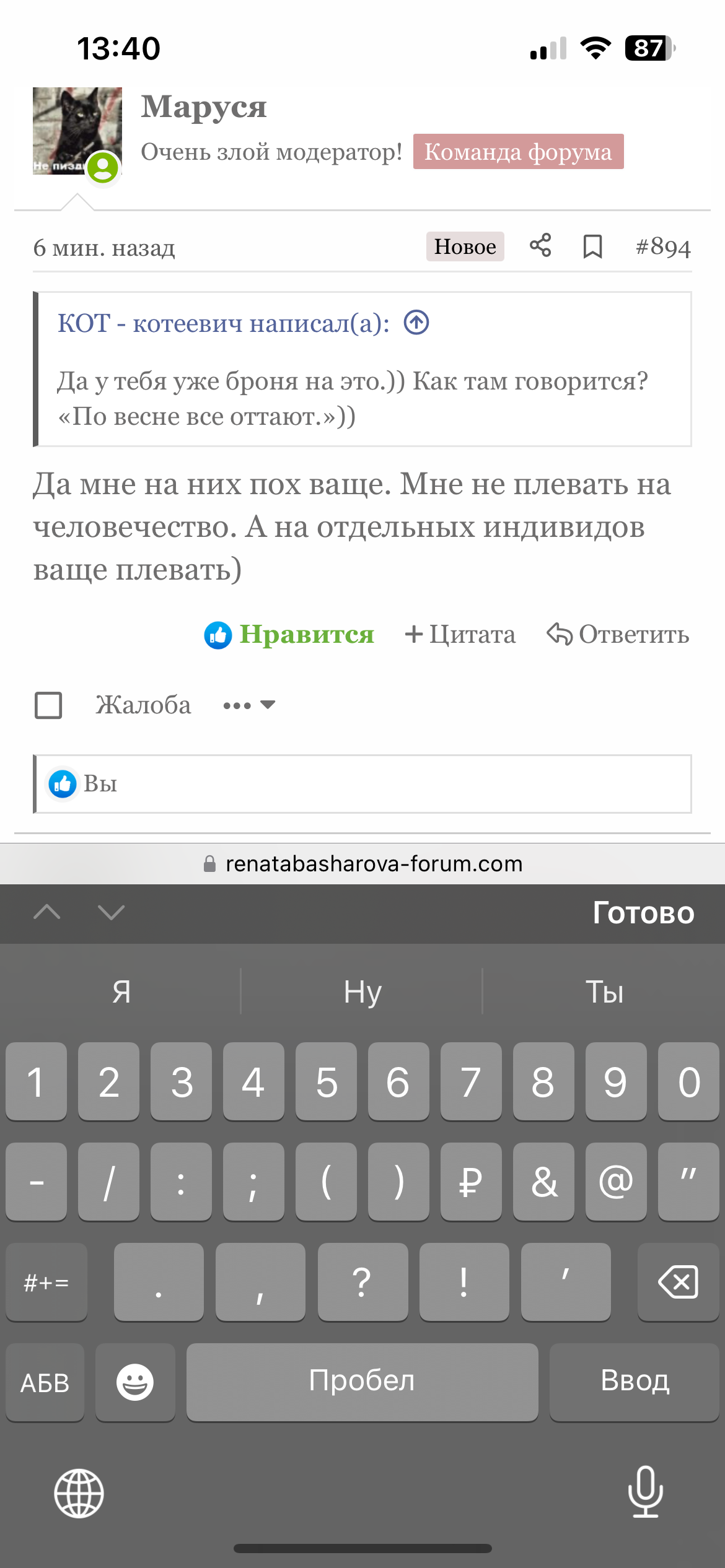The height and width of the screenshot is (1568, 725).
Task: Expand the three-dot more options dropdown
Action: tap(249, 705)
